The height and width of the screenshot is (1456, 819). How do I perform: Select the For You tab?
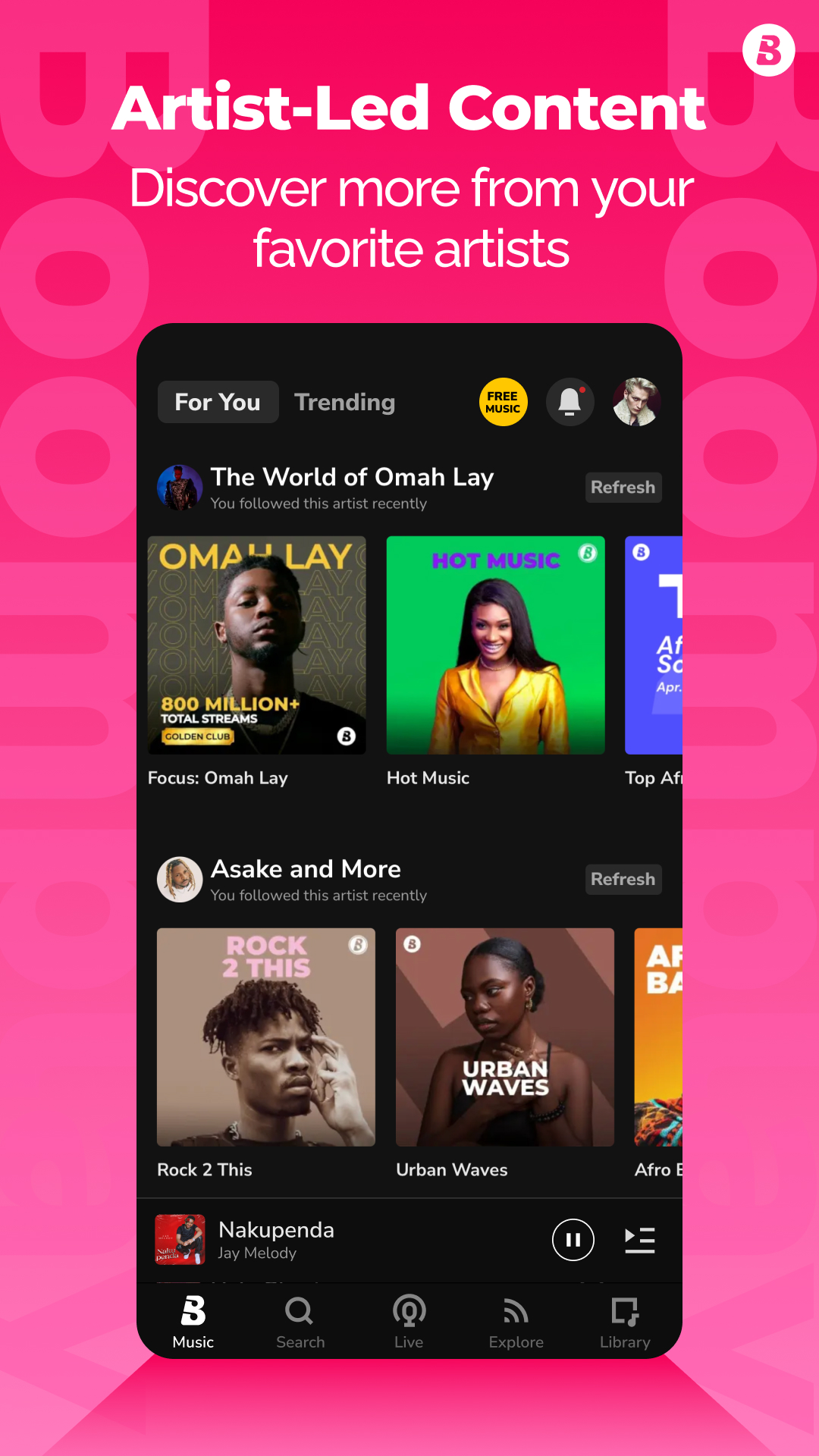[218, 402]
